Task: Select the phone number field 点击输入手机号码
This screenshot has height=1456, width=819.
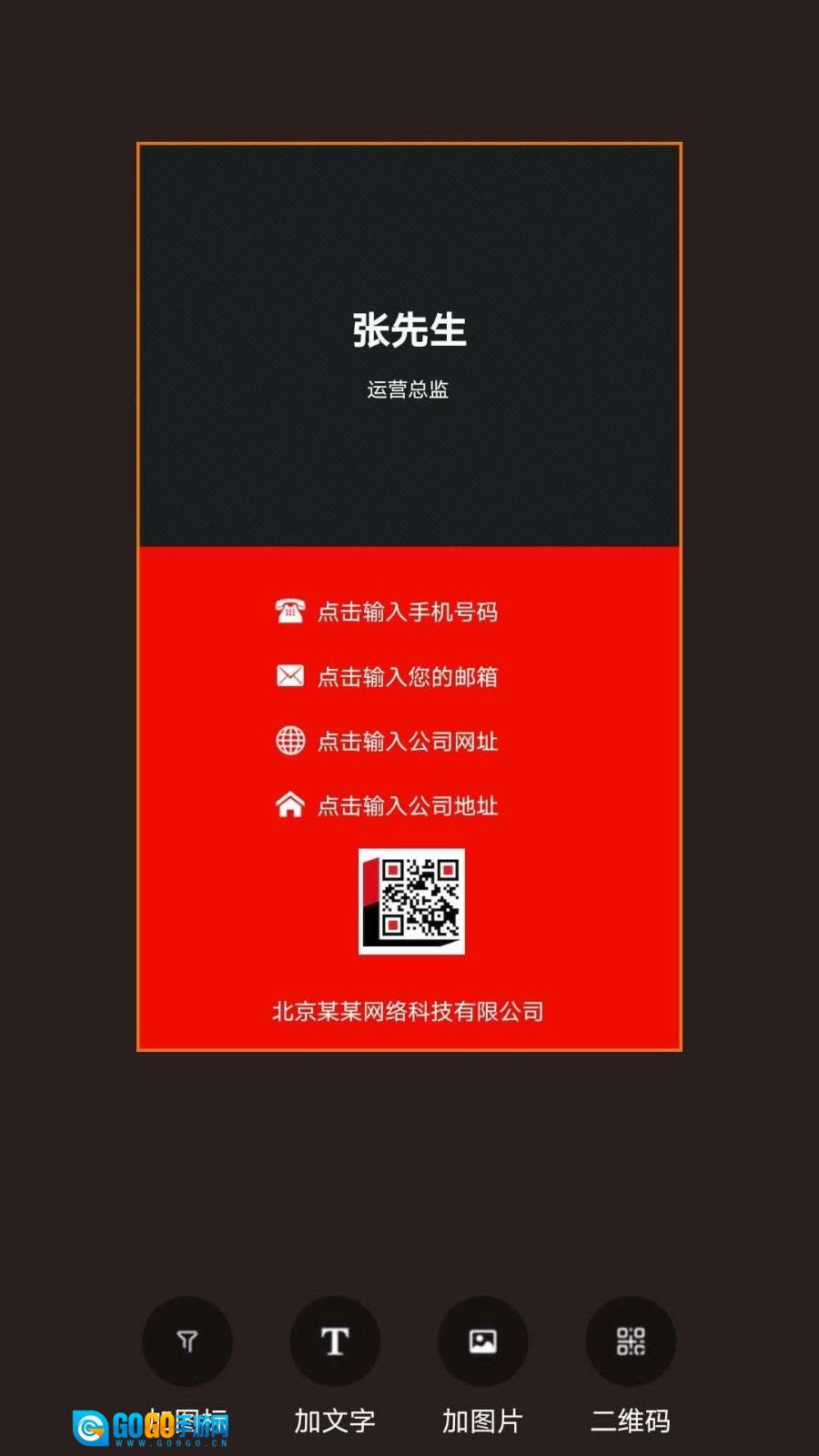Action: click(407, 612)
